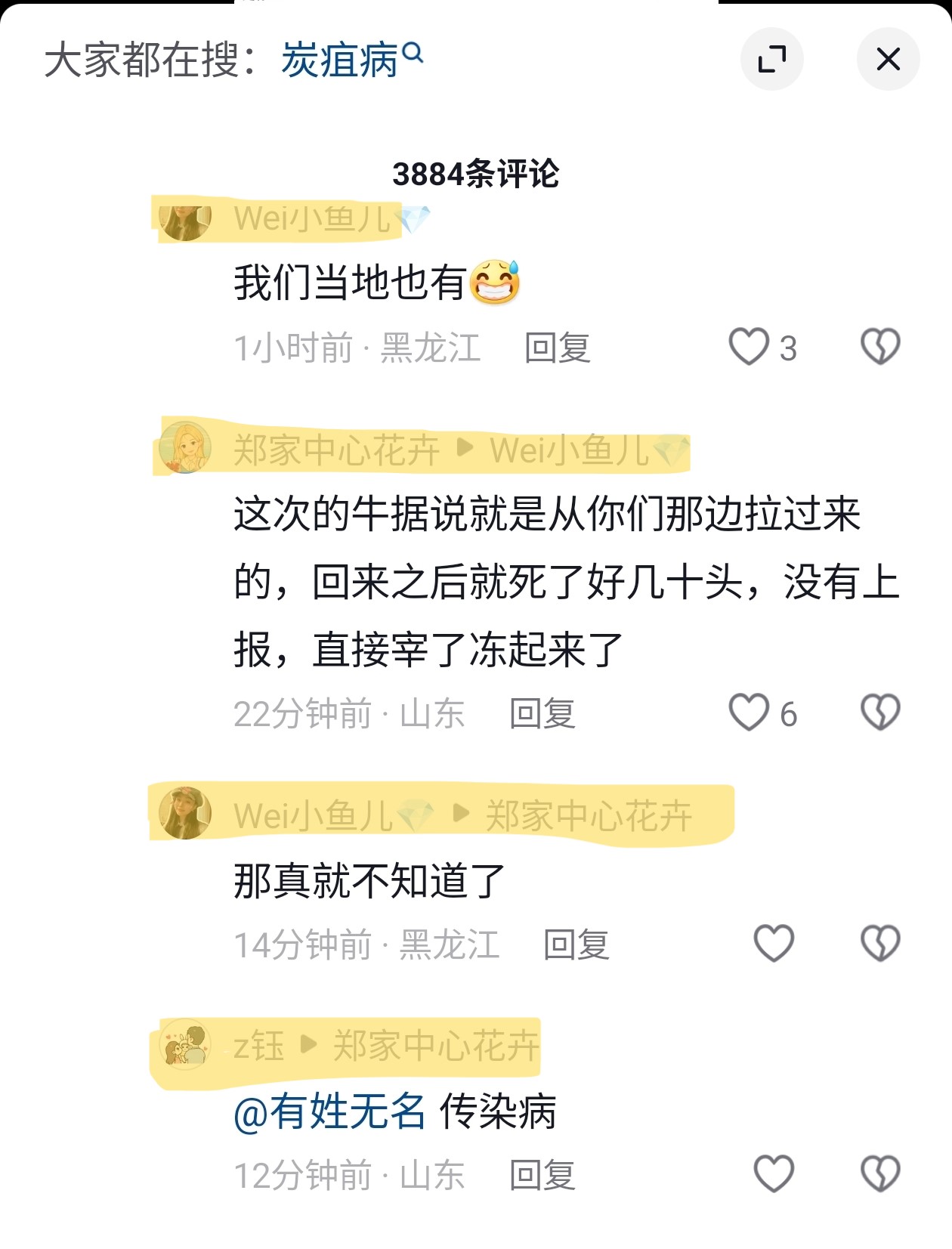
Task: Open the mentioned user @有姓无名
Action: pos(330,1111)
